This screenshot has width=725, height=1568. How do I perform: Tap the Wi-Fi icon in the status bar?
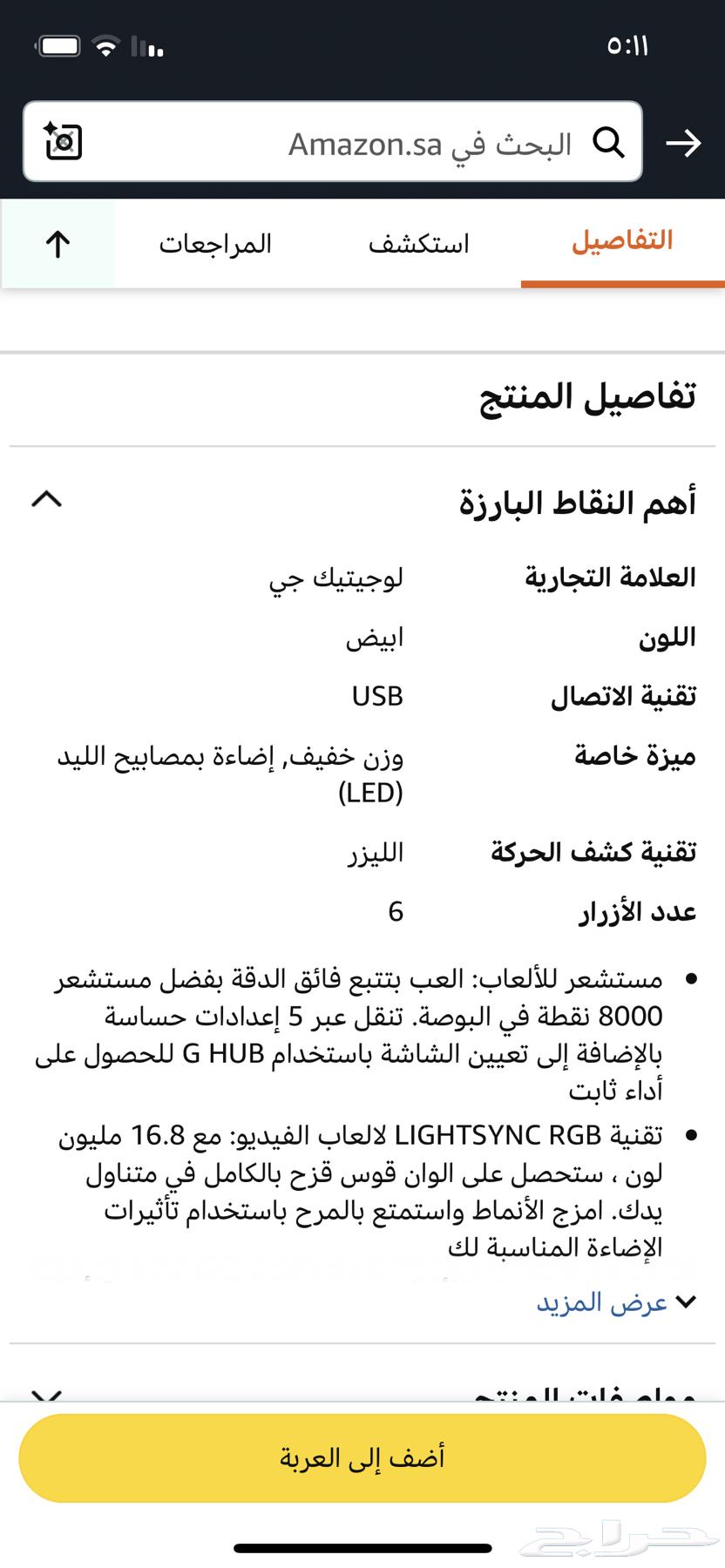point(106,48)
